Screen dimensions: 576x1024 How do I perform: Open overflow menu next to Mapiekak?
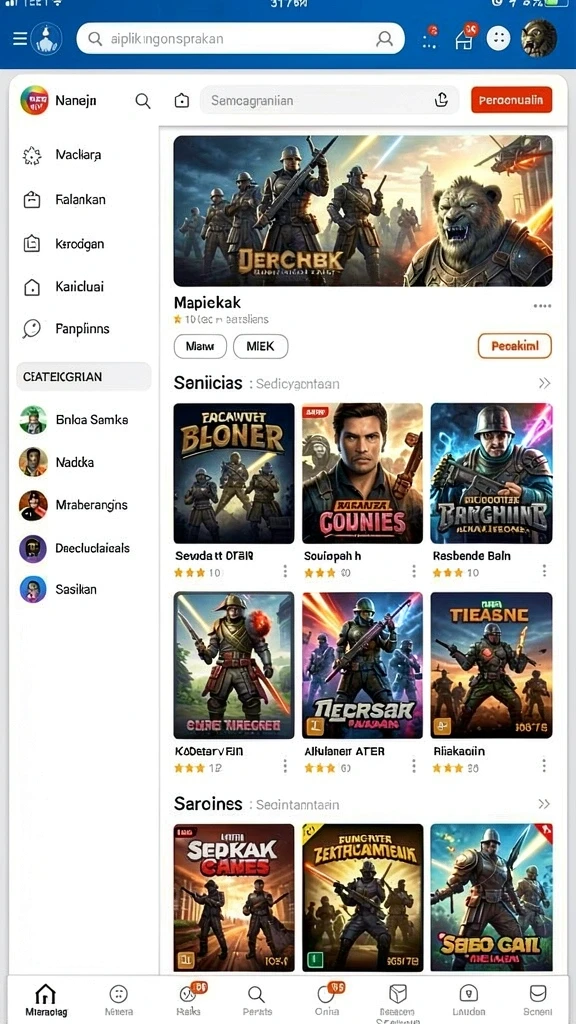pyautogui.click(x=542, y=306)
